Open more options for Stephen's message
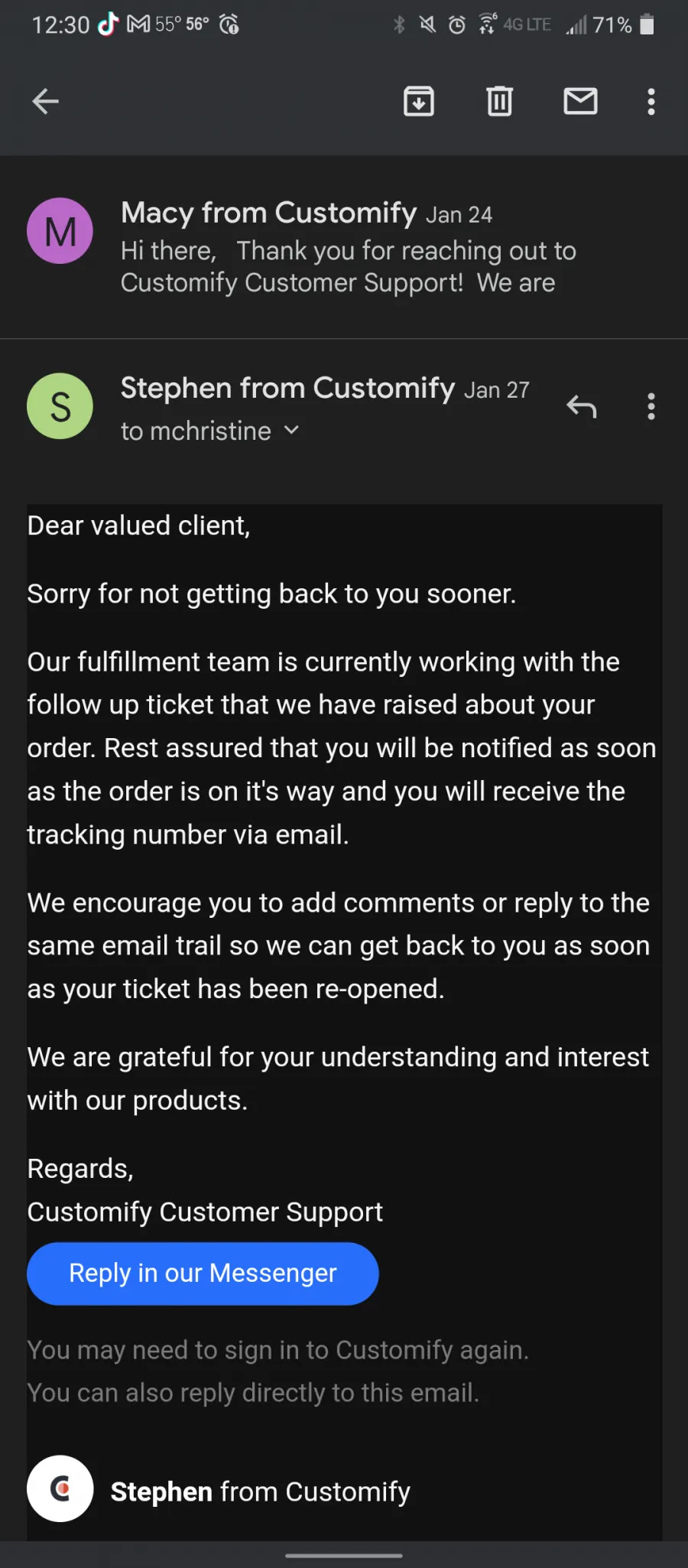This screenshot has width=688, height=1568. (651, 406)
